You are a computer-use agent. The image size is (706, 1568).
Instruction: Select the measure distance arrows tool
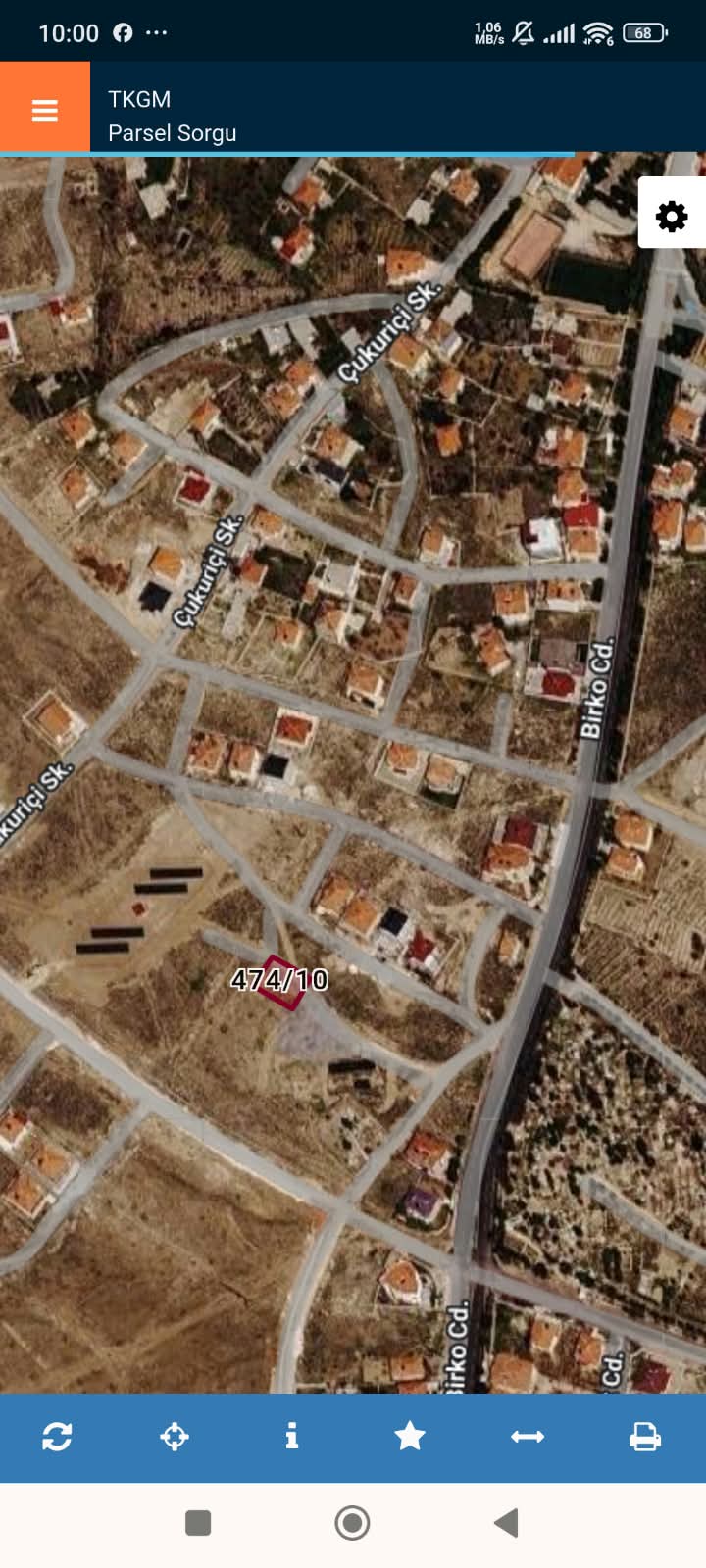pos(528,1437)
